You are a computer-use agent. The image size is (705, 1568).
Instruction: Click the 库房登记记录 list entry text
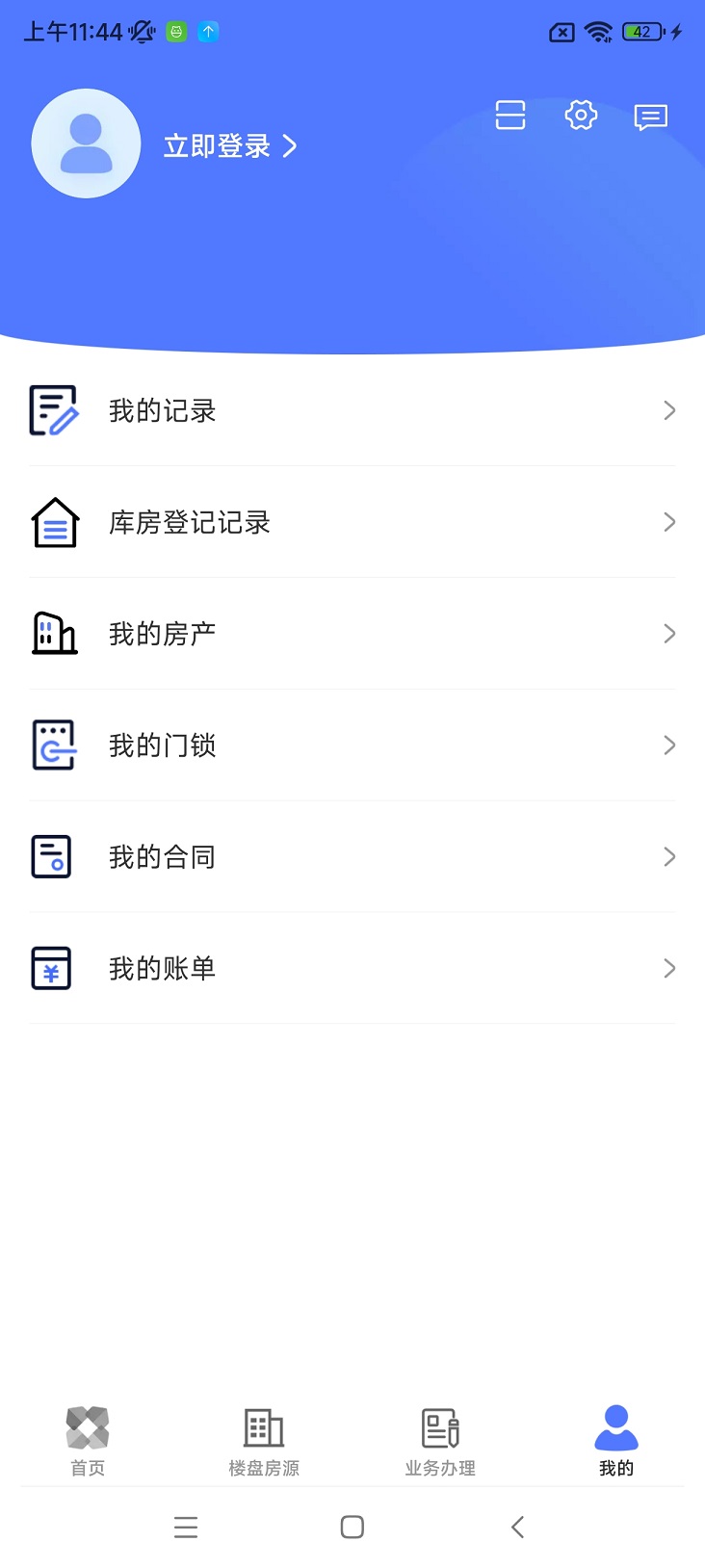[190, 523]
